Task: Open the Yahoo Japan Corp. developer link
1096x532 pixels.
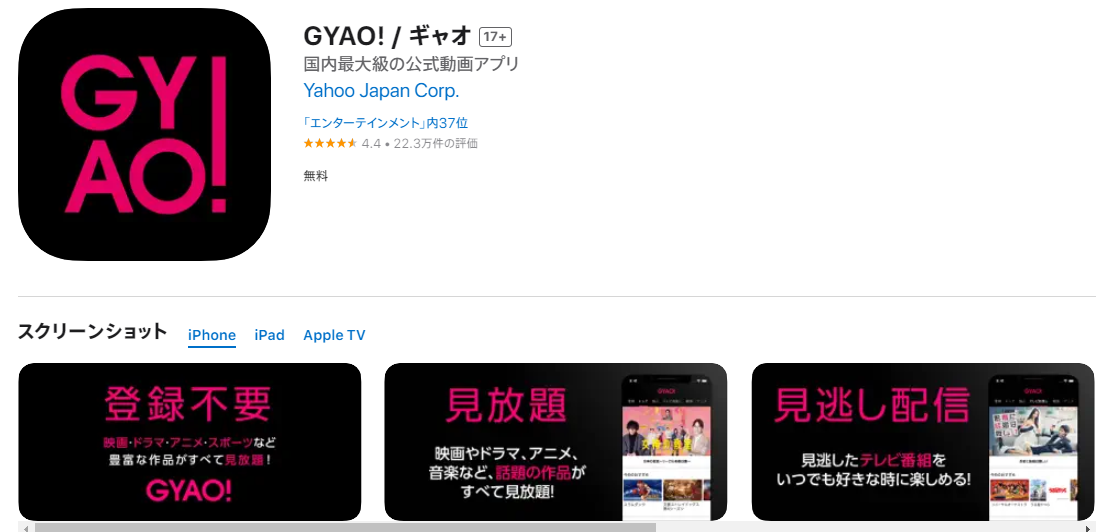Action: (x=381, y=90)
